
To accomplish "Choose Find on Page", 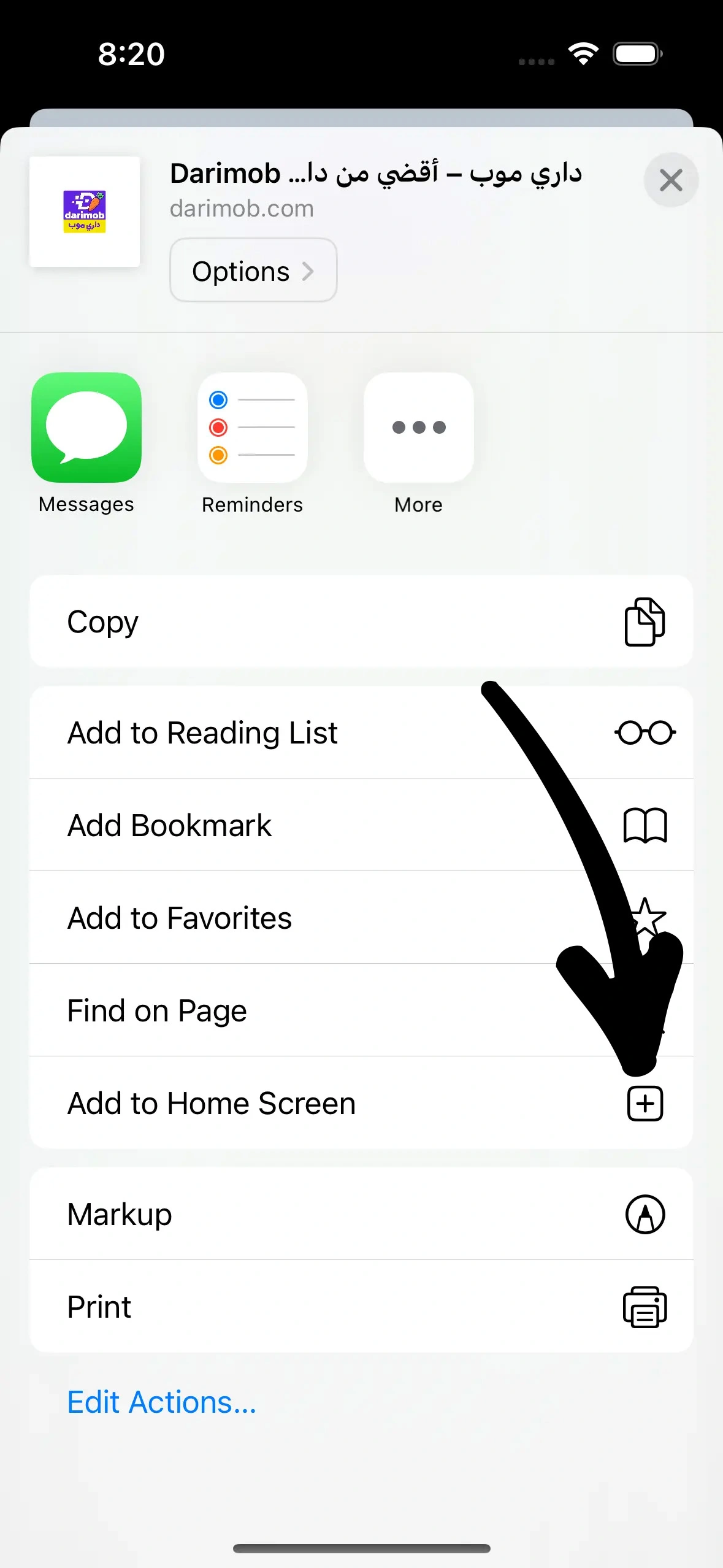I will coord(361,1010).
